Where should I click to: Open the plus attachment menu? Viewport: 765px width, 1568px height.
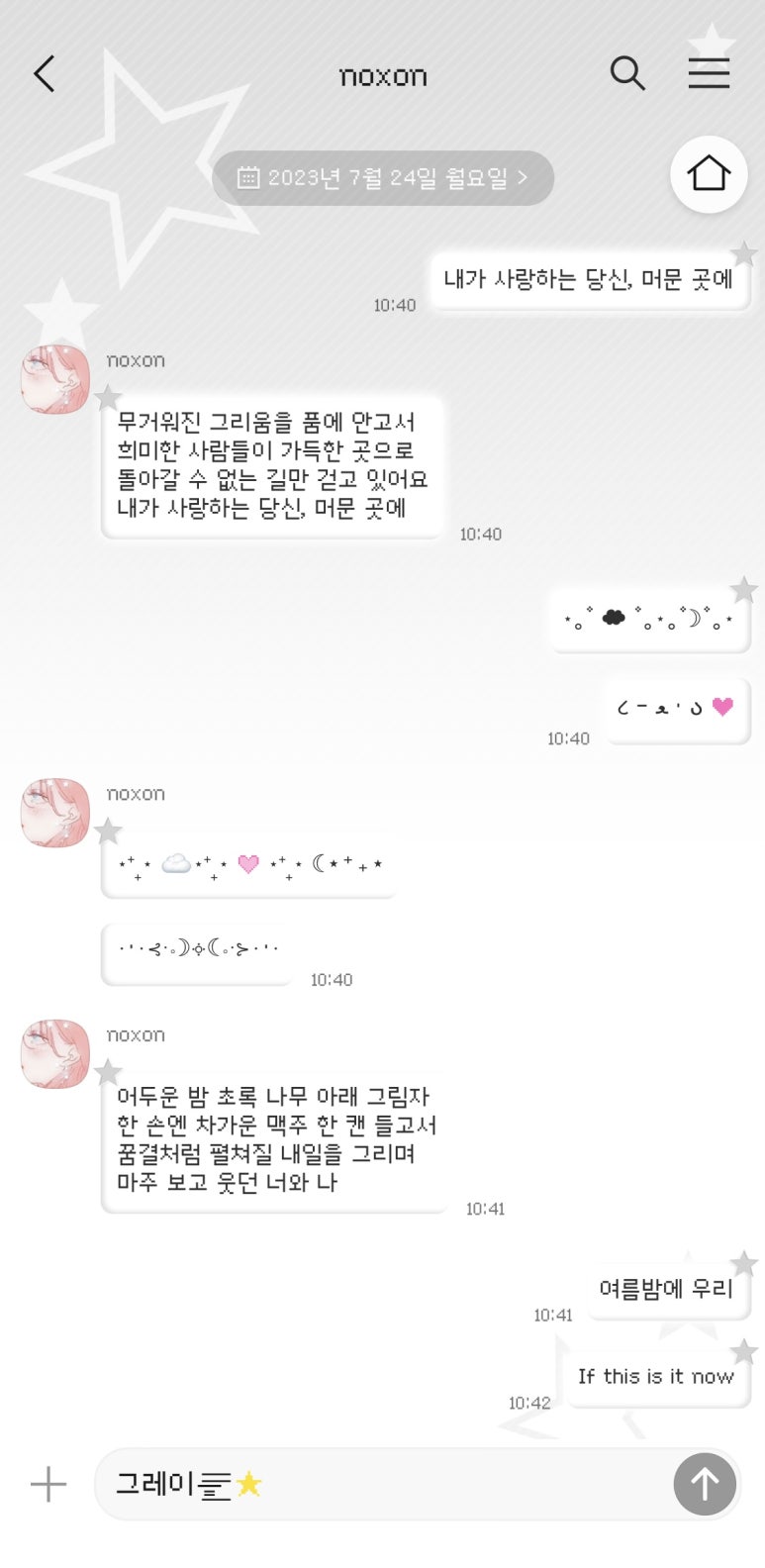pyautogui.click(x=48, y=1484)
